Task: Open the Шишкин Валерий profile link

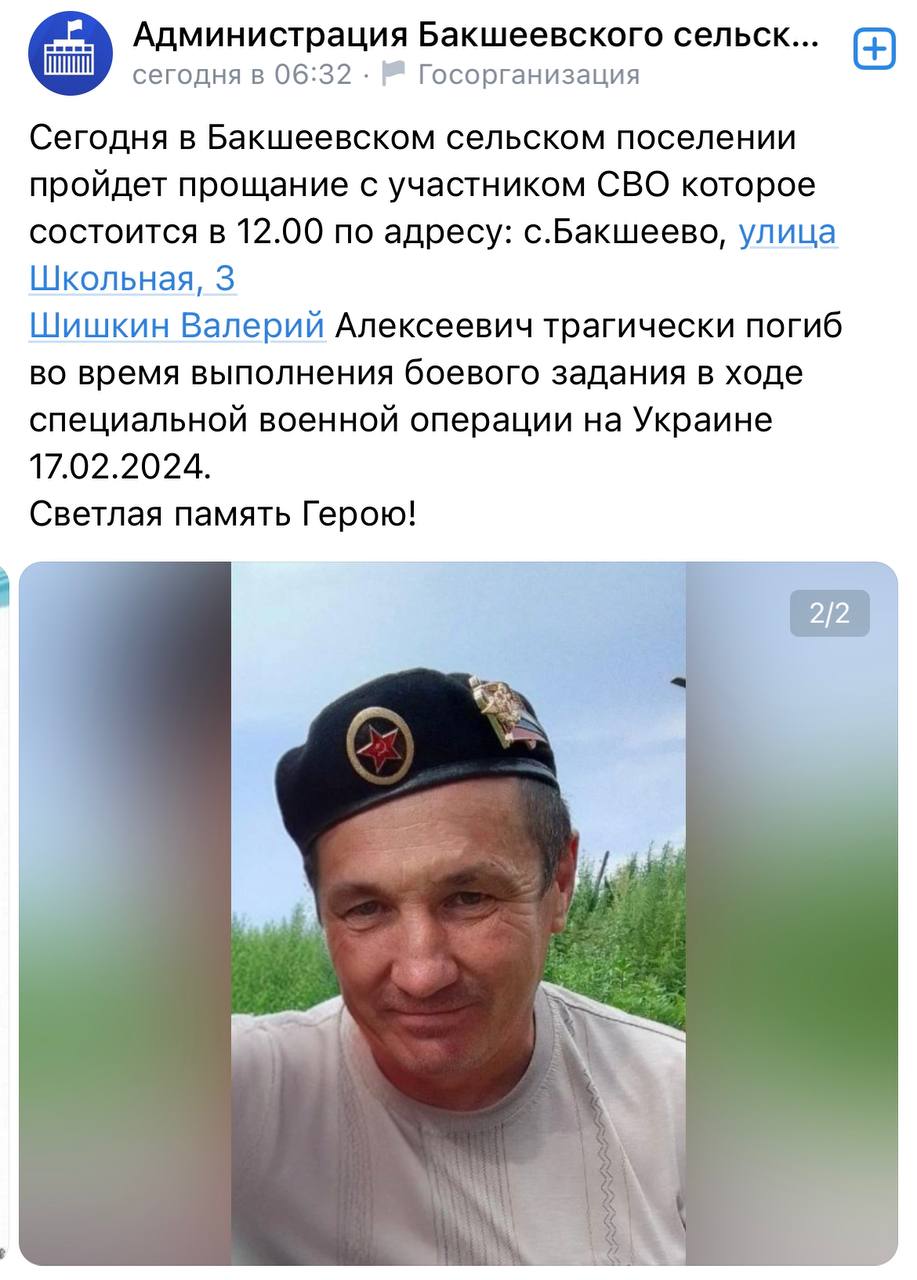Action: click(x=177, y=325)
